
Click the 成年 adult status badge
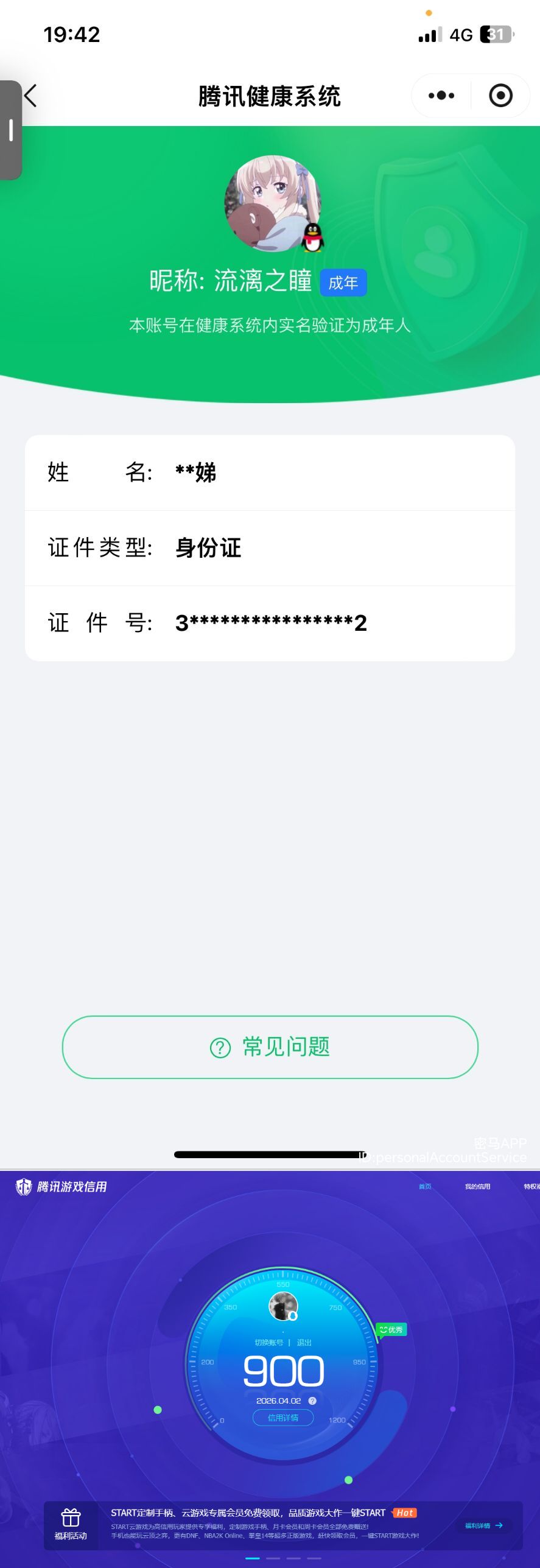343,283
